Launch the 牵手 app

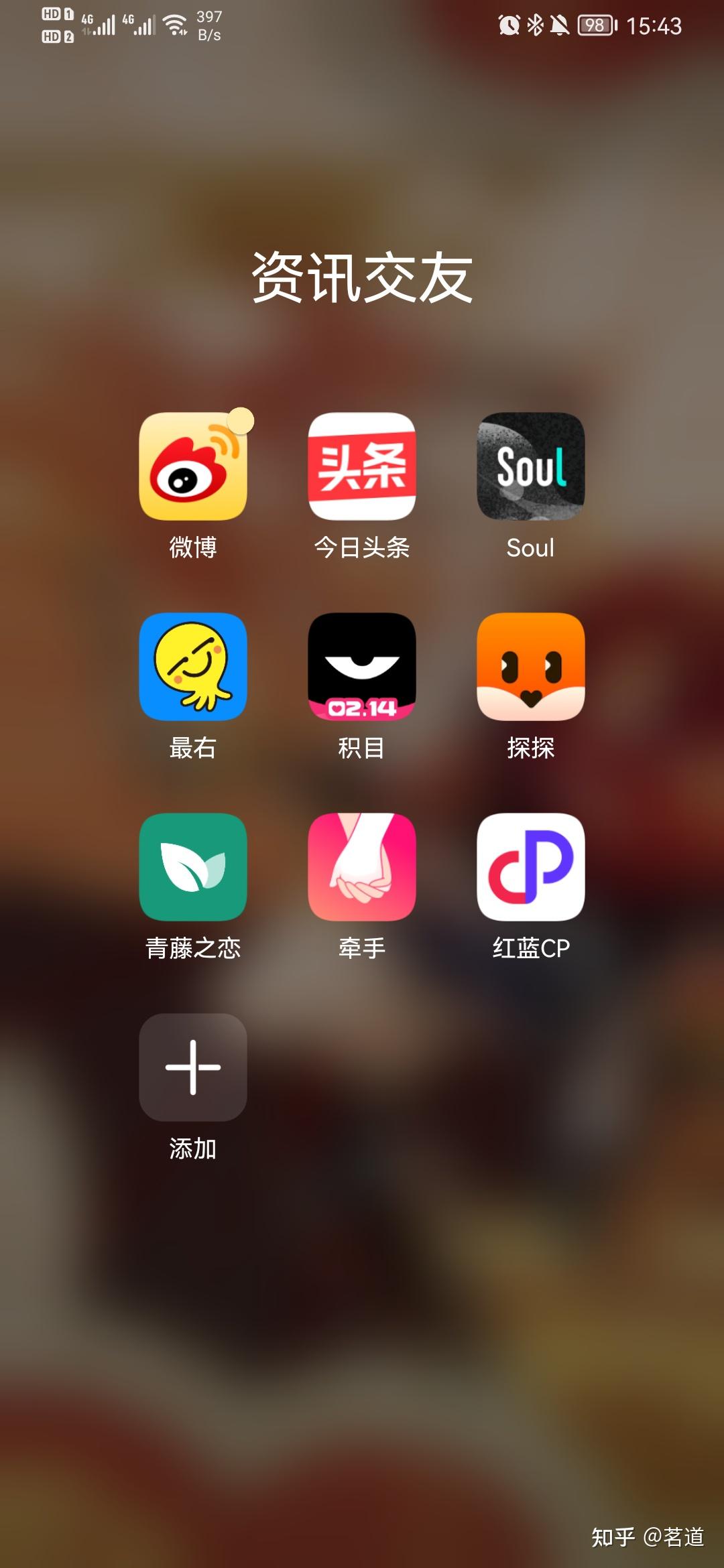(x=362, y=867)
